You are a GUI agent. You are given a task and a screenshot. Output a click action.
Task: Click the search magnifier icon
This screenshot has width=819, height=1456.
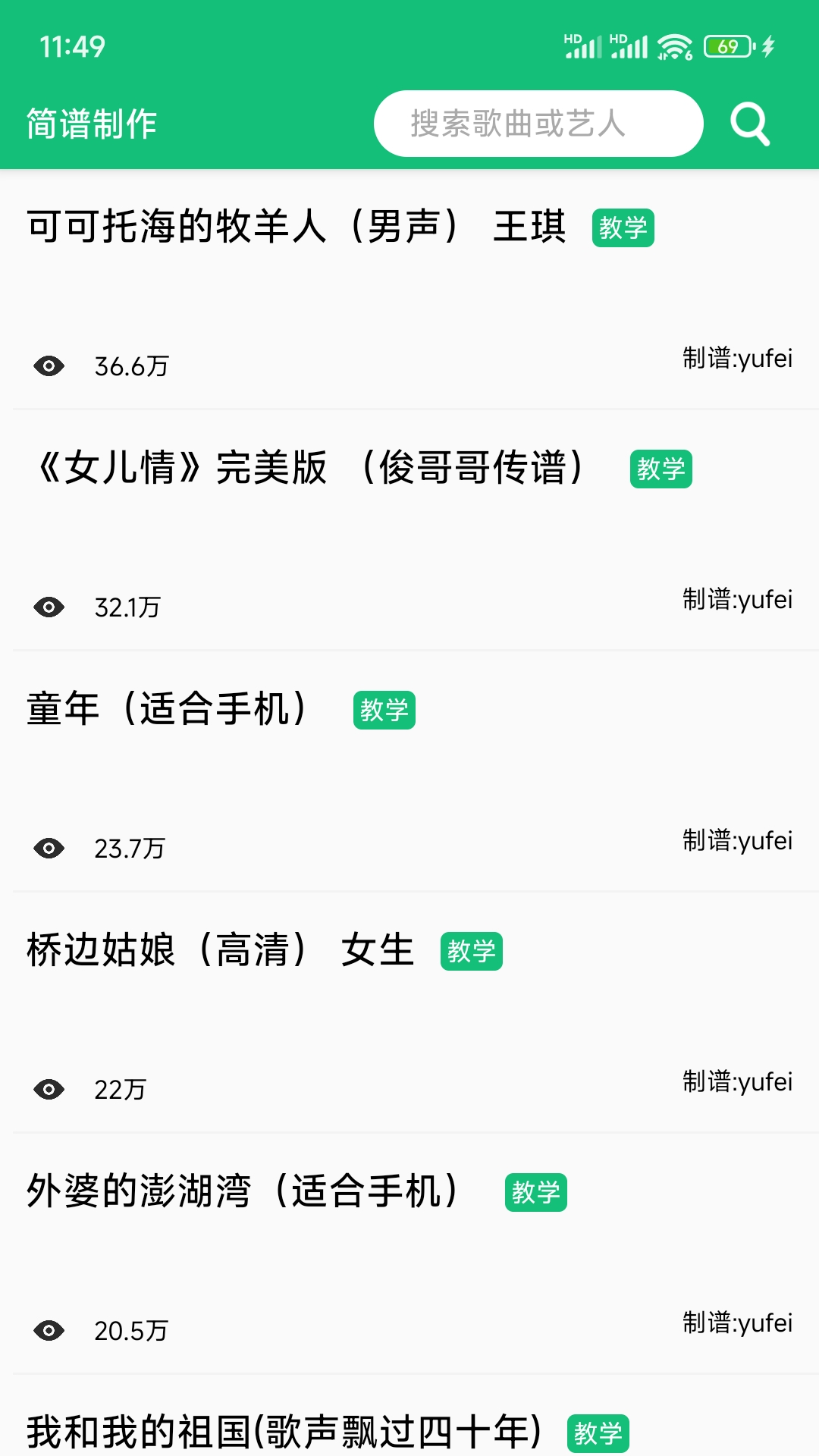pyautogui.click(x=750, y=122)
